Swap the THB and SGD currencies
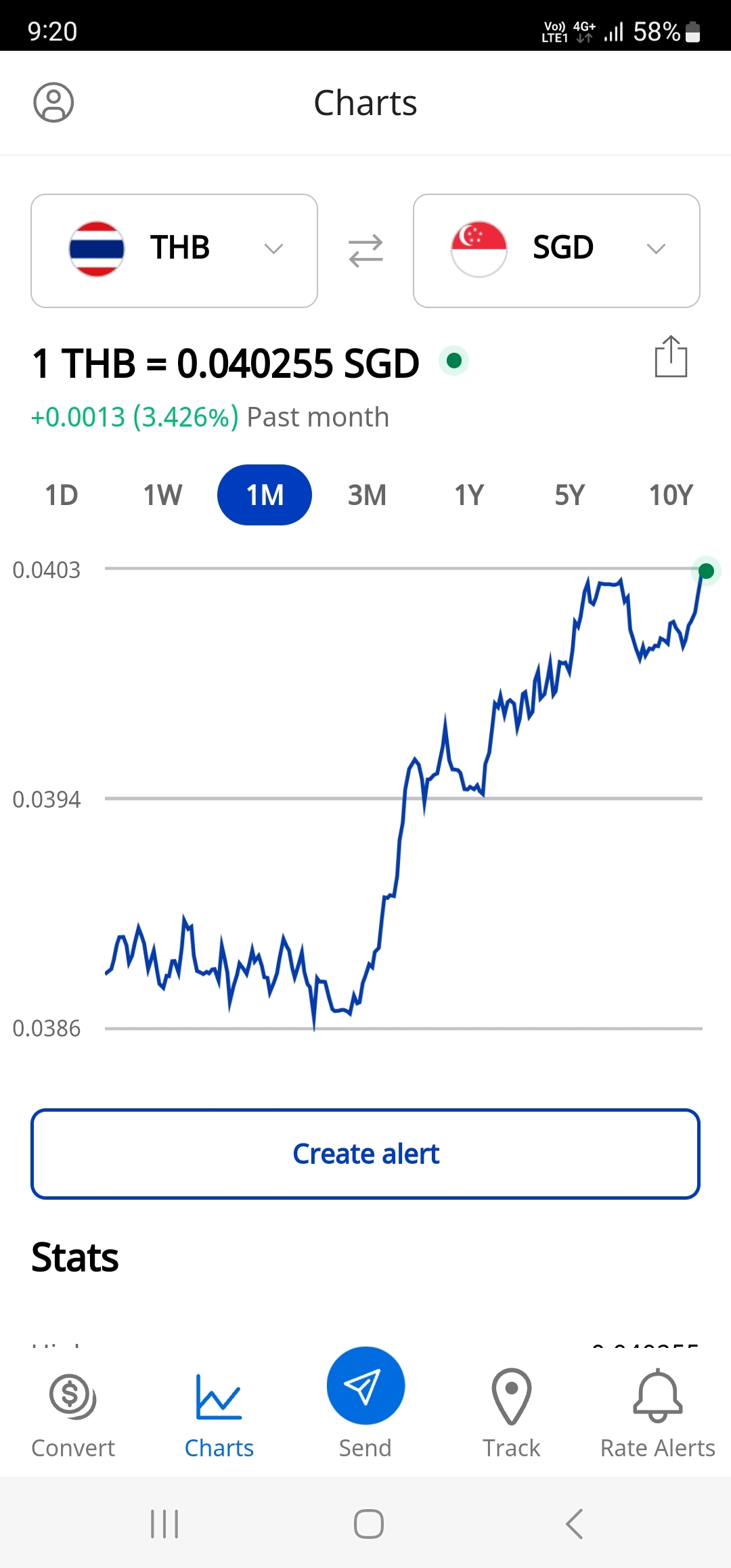731x1568 pixels. click(365, 251)
